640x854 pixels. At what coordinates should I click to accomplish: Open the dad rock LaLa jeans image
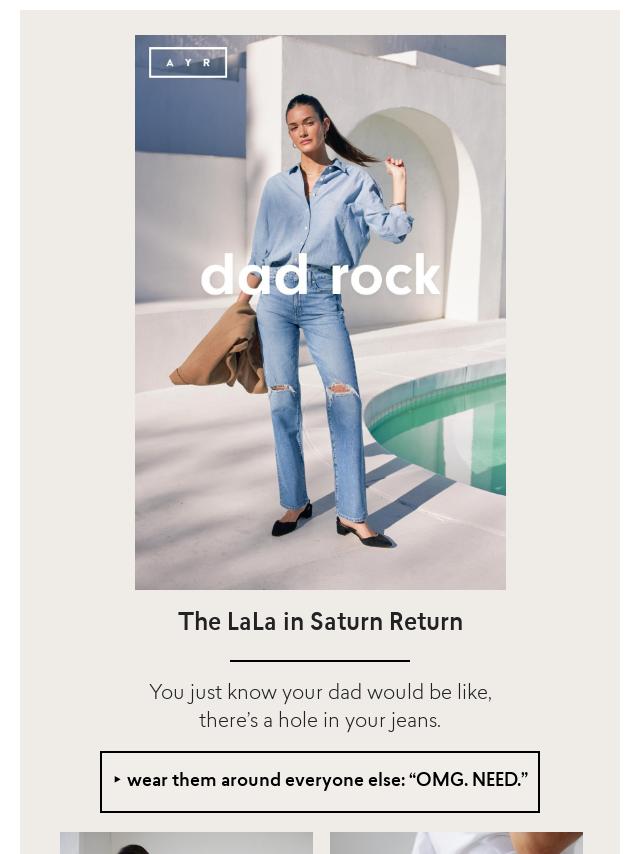(x=320, y=312)
